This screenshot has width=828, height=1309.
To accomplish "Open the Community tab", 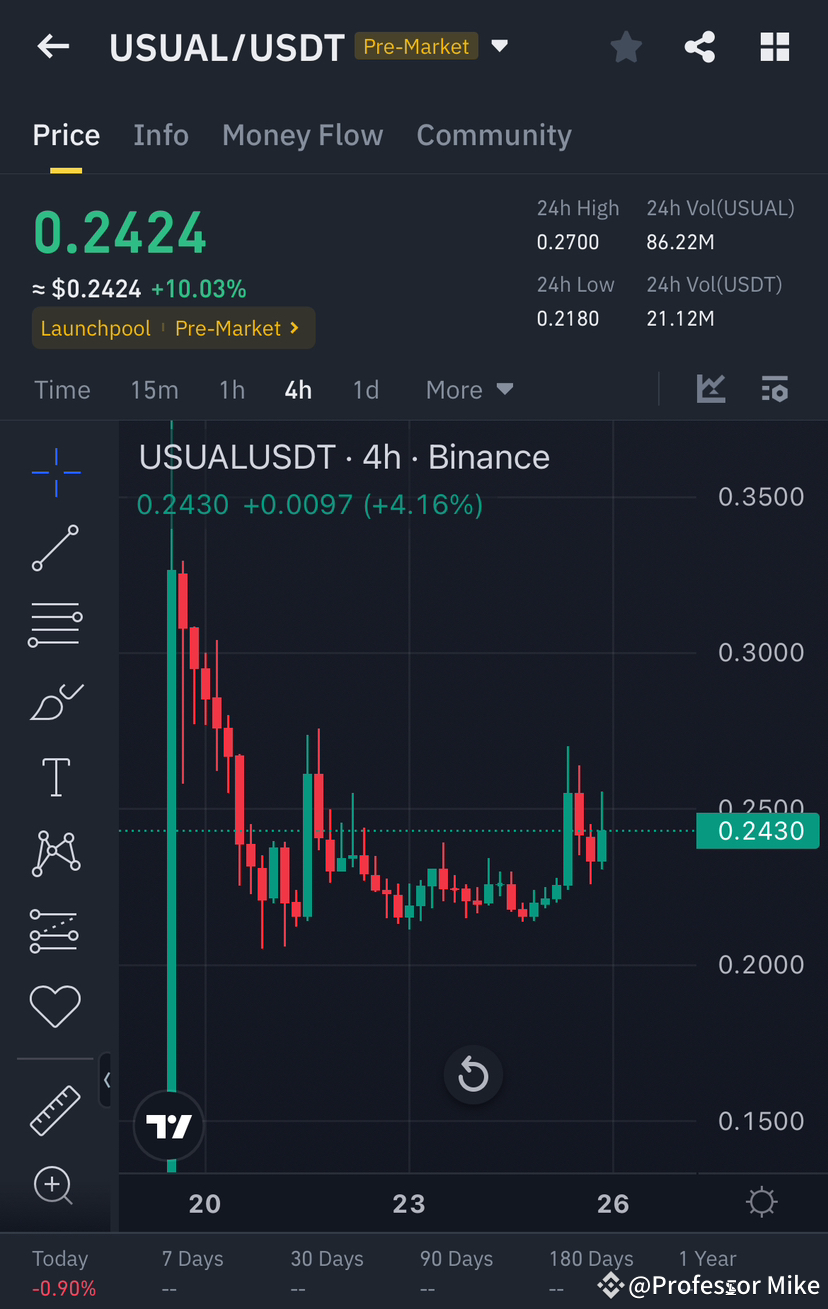I will pos(494,134).
